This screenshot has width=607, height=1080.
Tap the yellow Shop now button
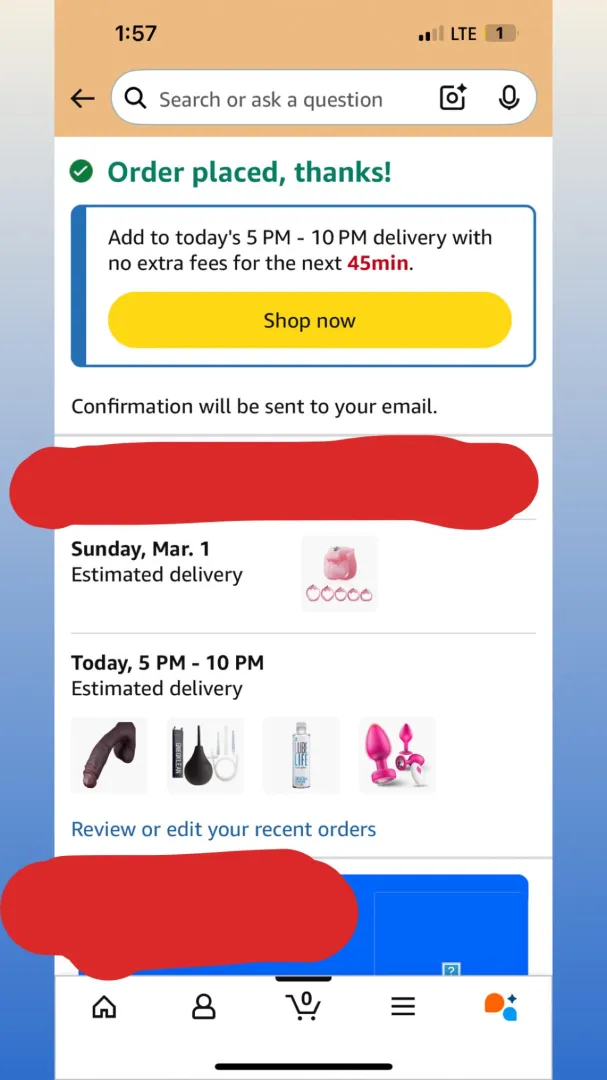click(x=309, y=321)
